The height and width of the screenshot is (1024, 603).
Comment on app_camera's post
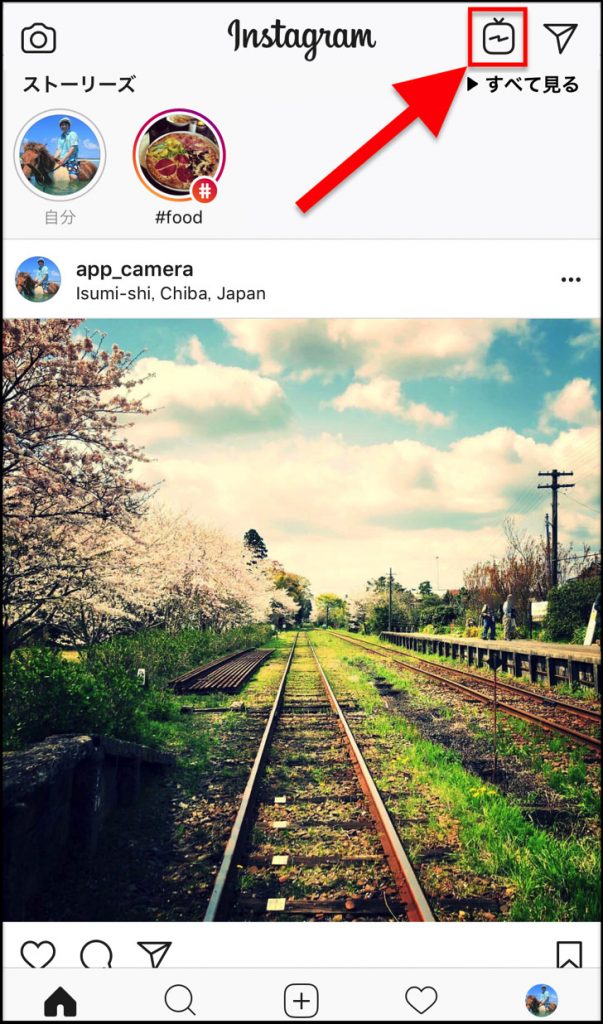(96, 955)
